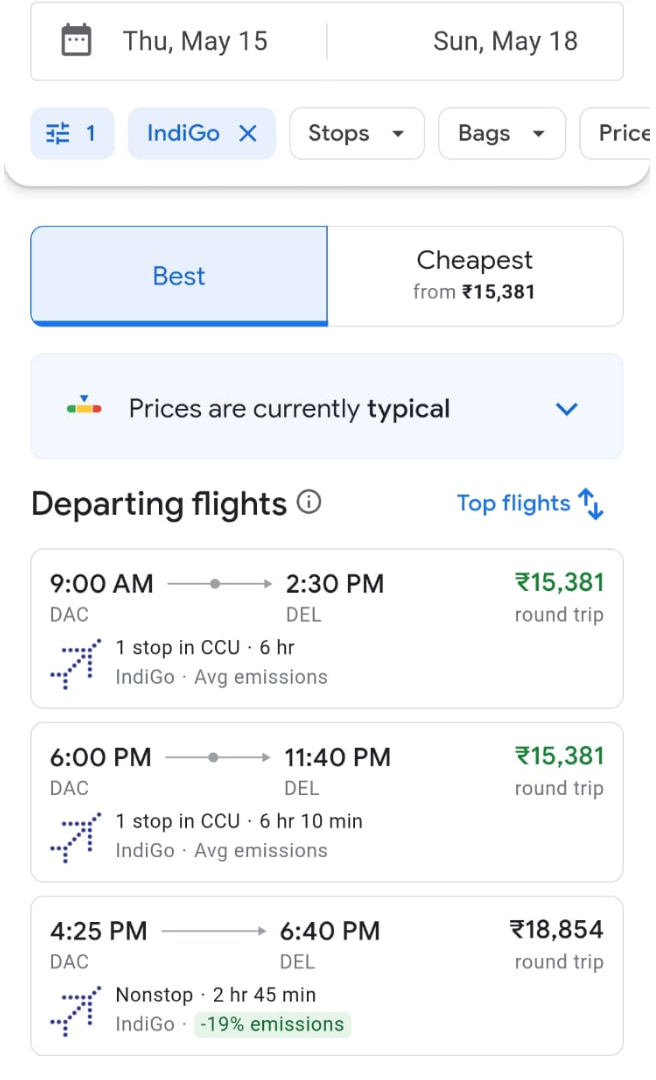The width and height of the screenshot is (656, 1080).
Task: Switch to the Cheapest tab
Action: click(x=475, y=276)
